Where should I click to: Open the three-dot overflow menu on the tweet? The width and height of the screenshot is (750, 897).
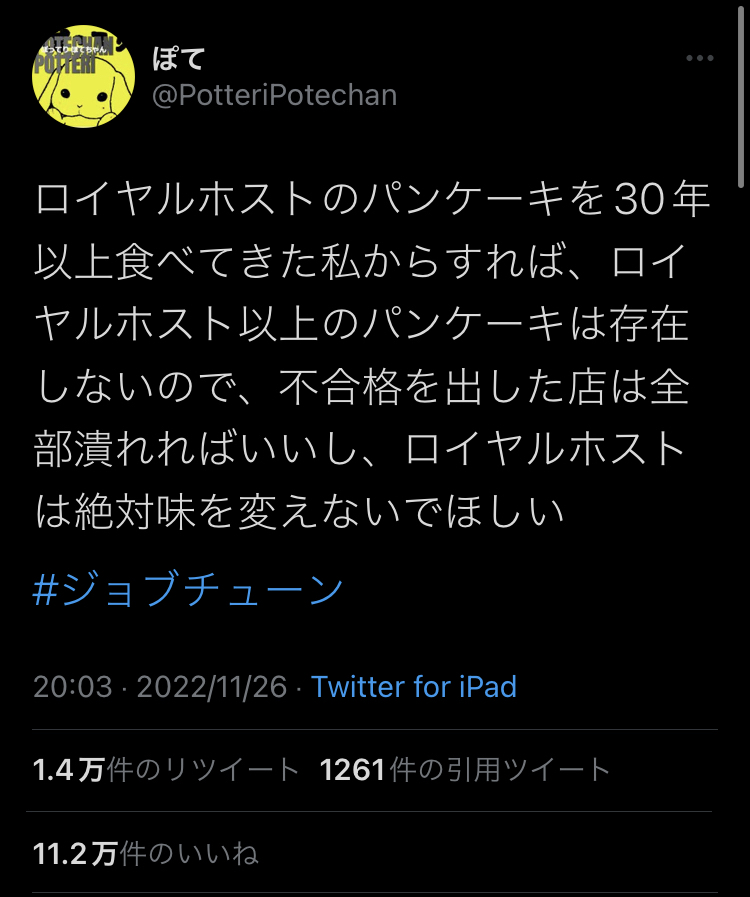[700, 58]
